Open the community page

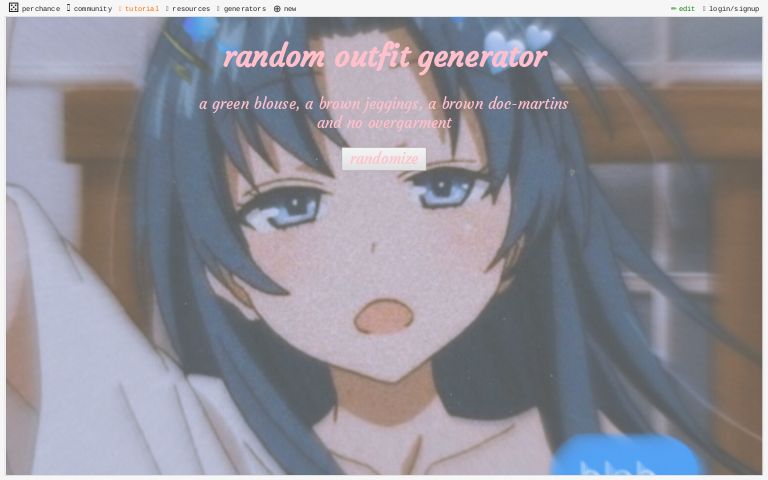pos(90,8)
